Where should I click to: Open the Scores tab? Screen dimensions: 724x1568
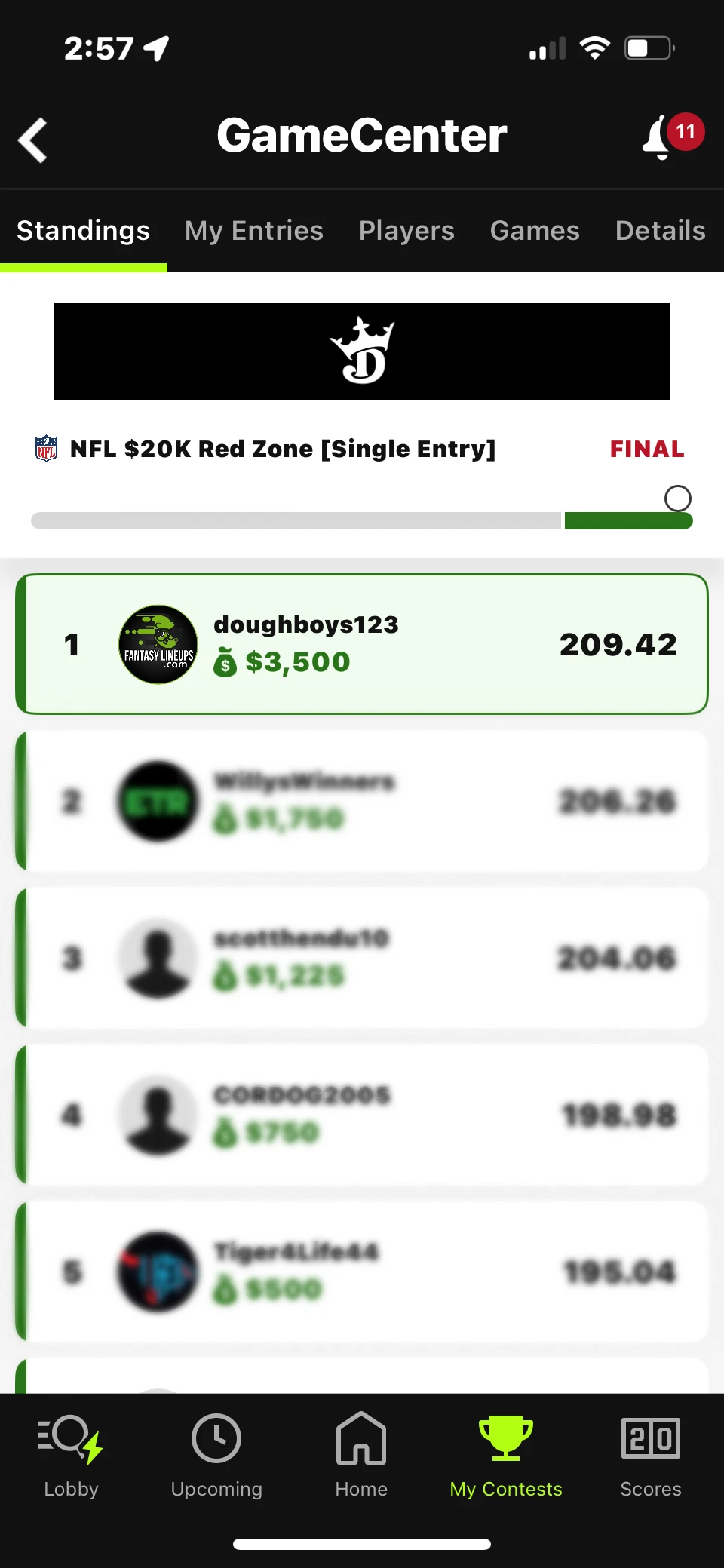(650, 1456)
